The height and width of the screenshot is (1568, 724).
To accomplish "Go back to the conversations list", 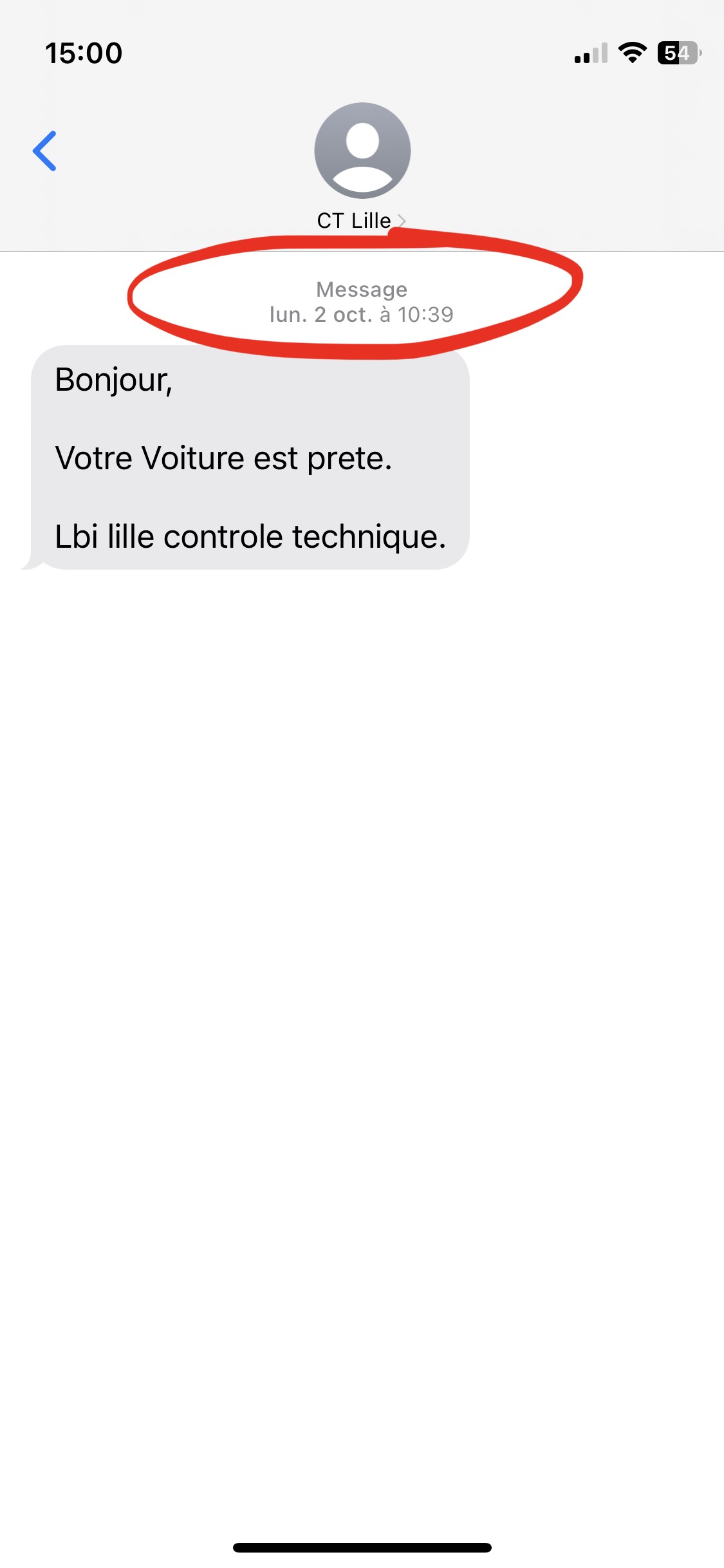I will [x=44, y=151].
